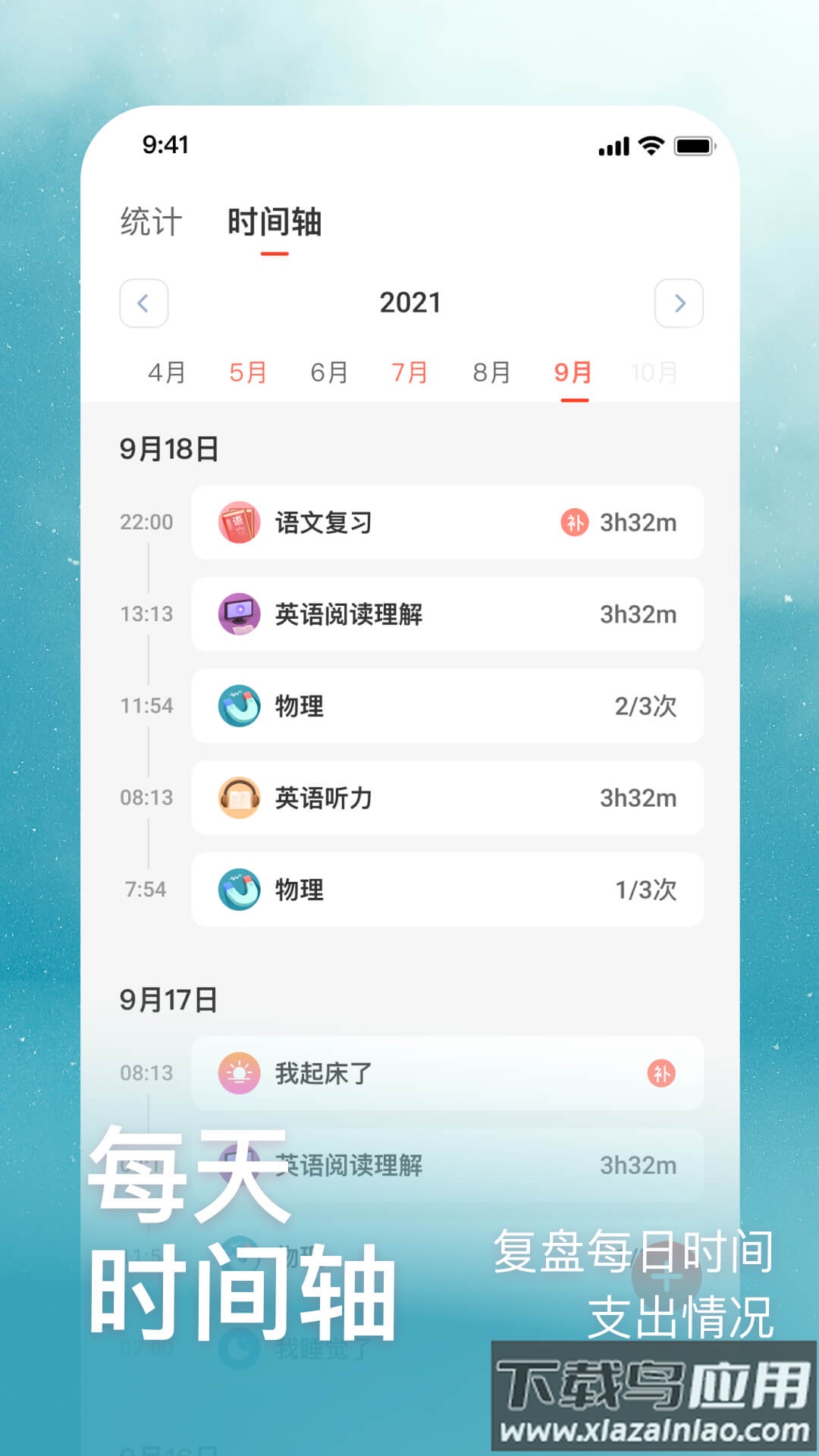
Task: Select the magnet icon for 物理 at 11:54
Action: [239, 706]
